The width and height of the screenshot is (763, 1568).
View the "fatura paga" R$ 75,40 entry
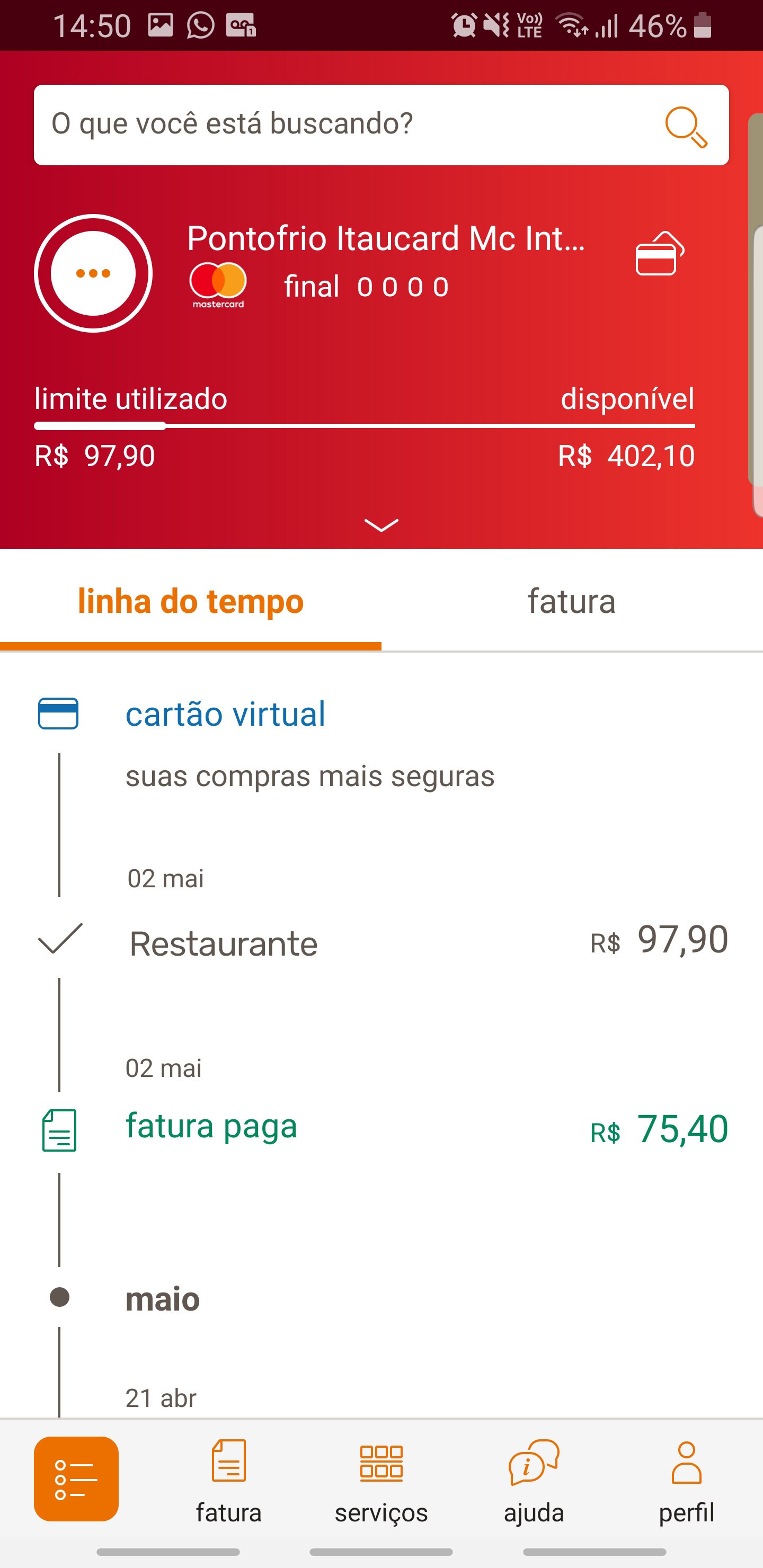click(x=381, y=1129)
